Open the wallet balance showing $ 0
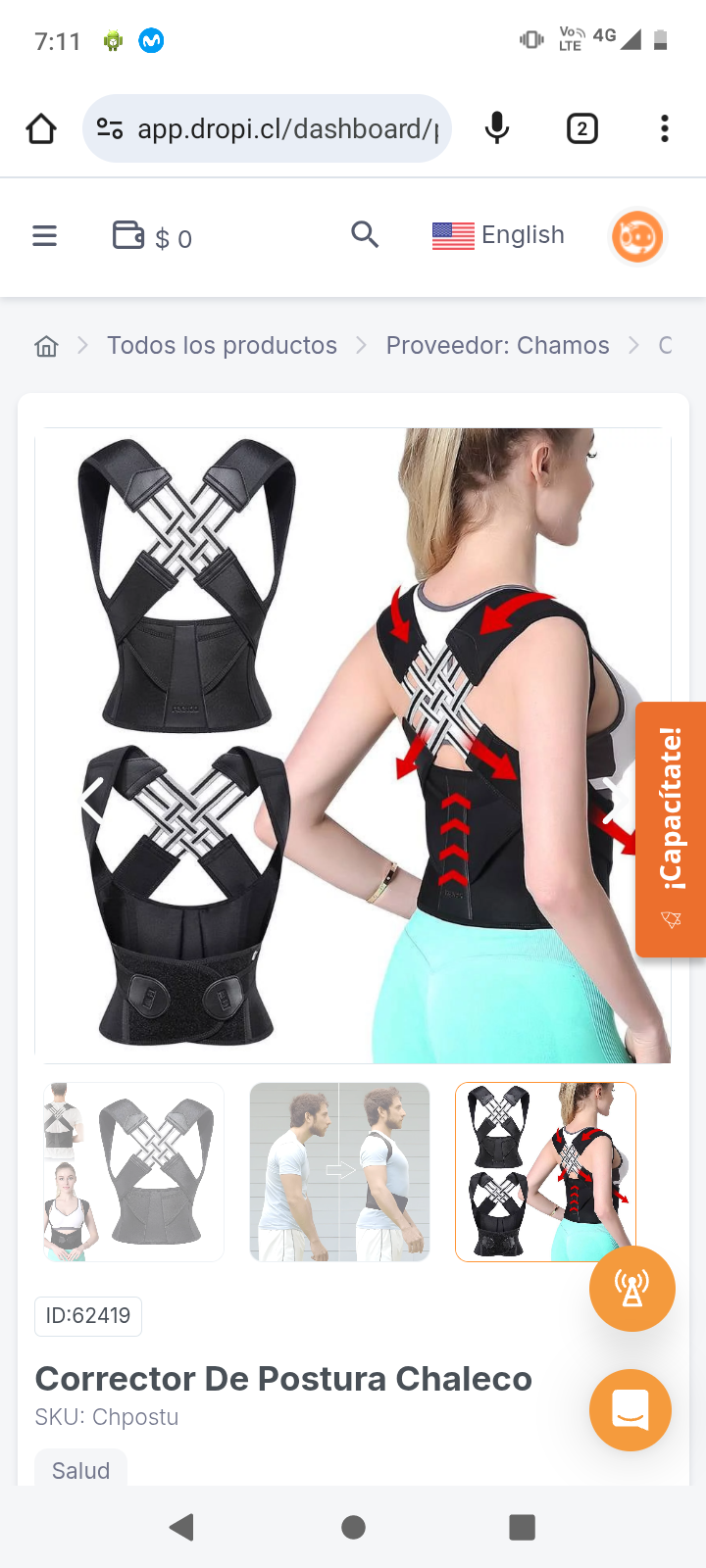The width and height of the screenshot is (706, 1568). [152, 237]
